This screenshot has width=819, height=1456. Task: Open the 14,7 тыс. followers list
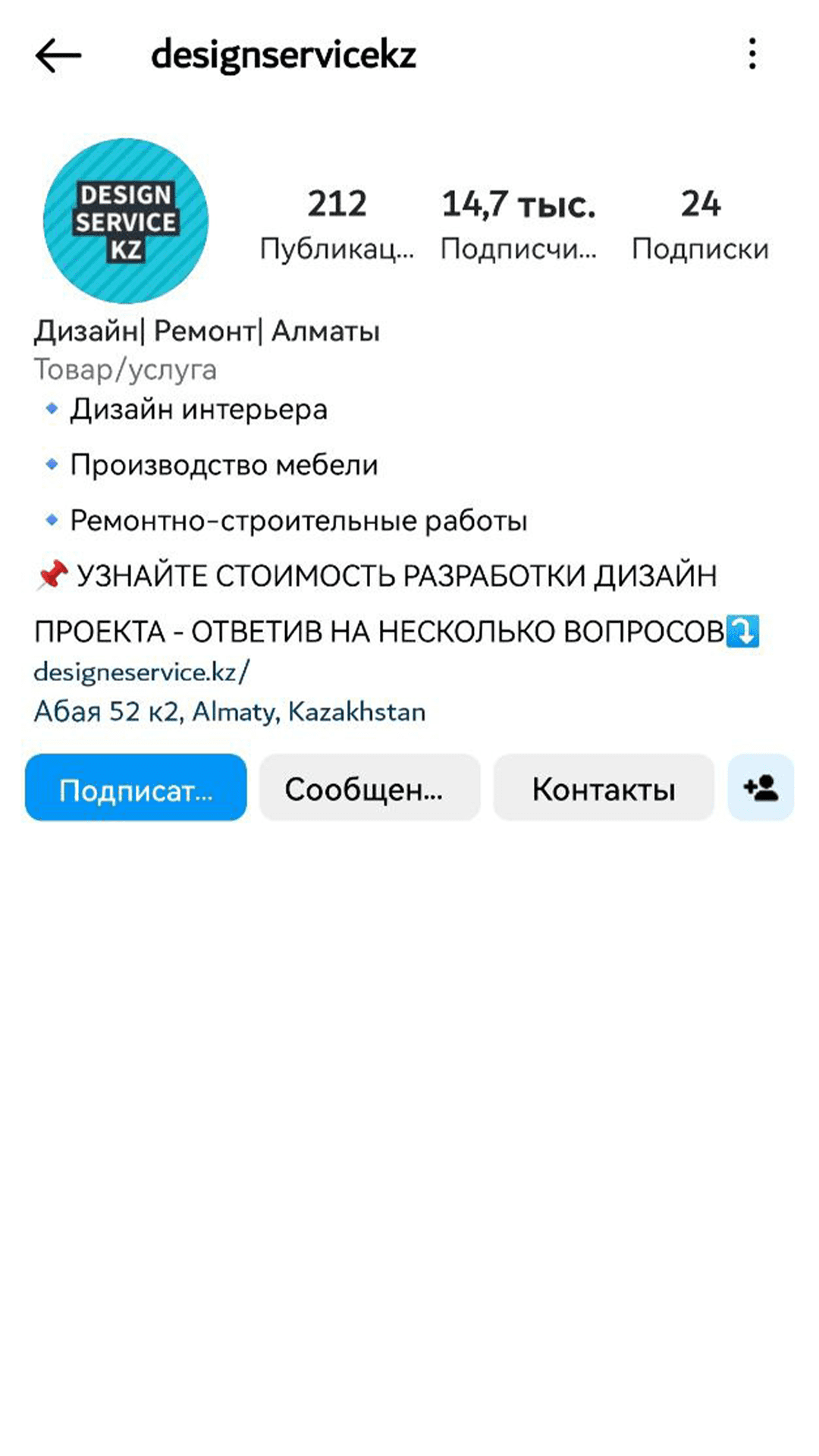[x=519, y=225]
